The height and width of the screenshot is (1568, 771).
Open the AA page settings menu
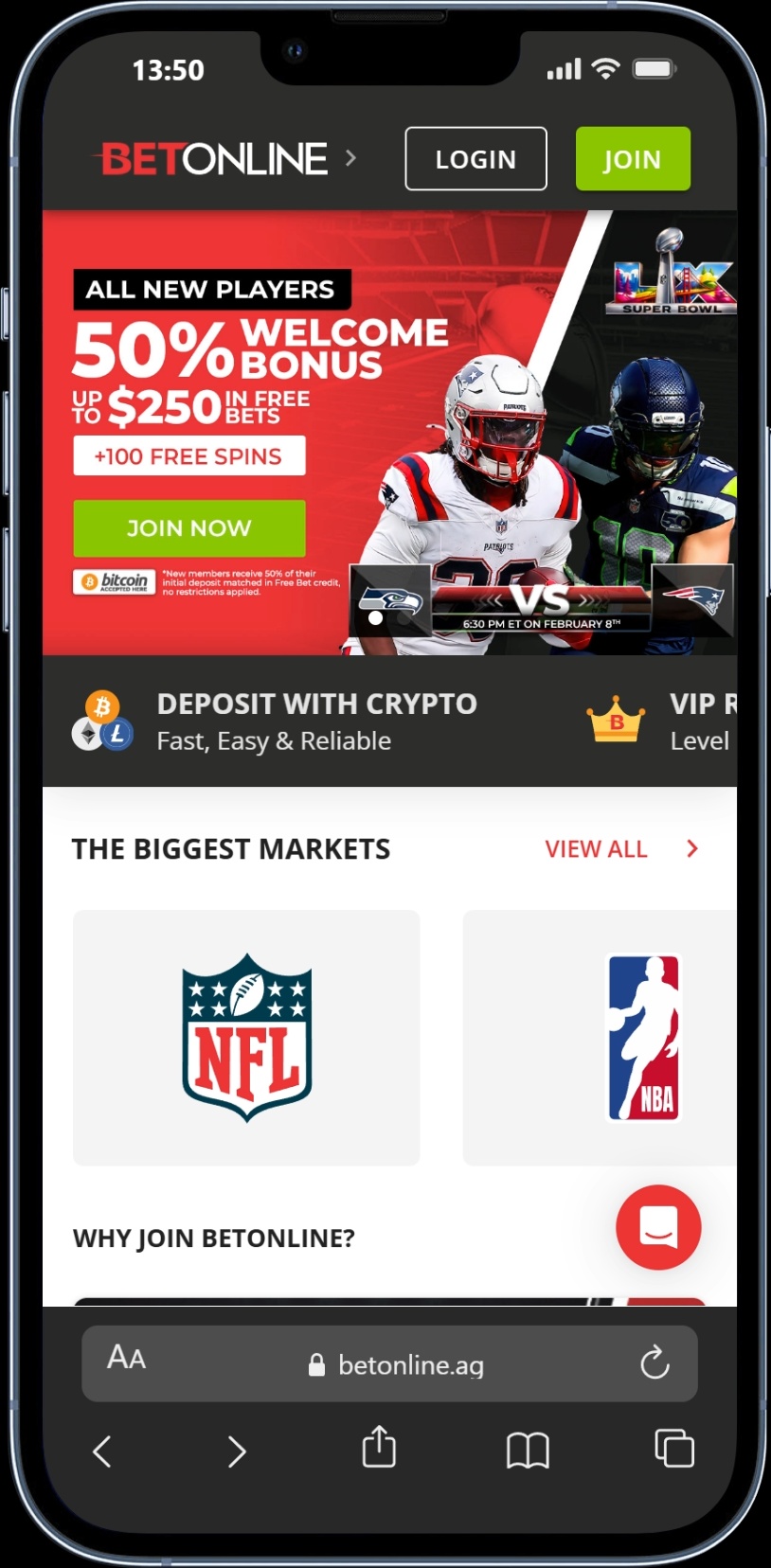(x=126, y=1359)
